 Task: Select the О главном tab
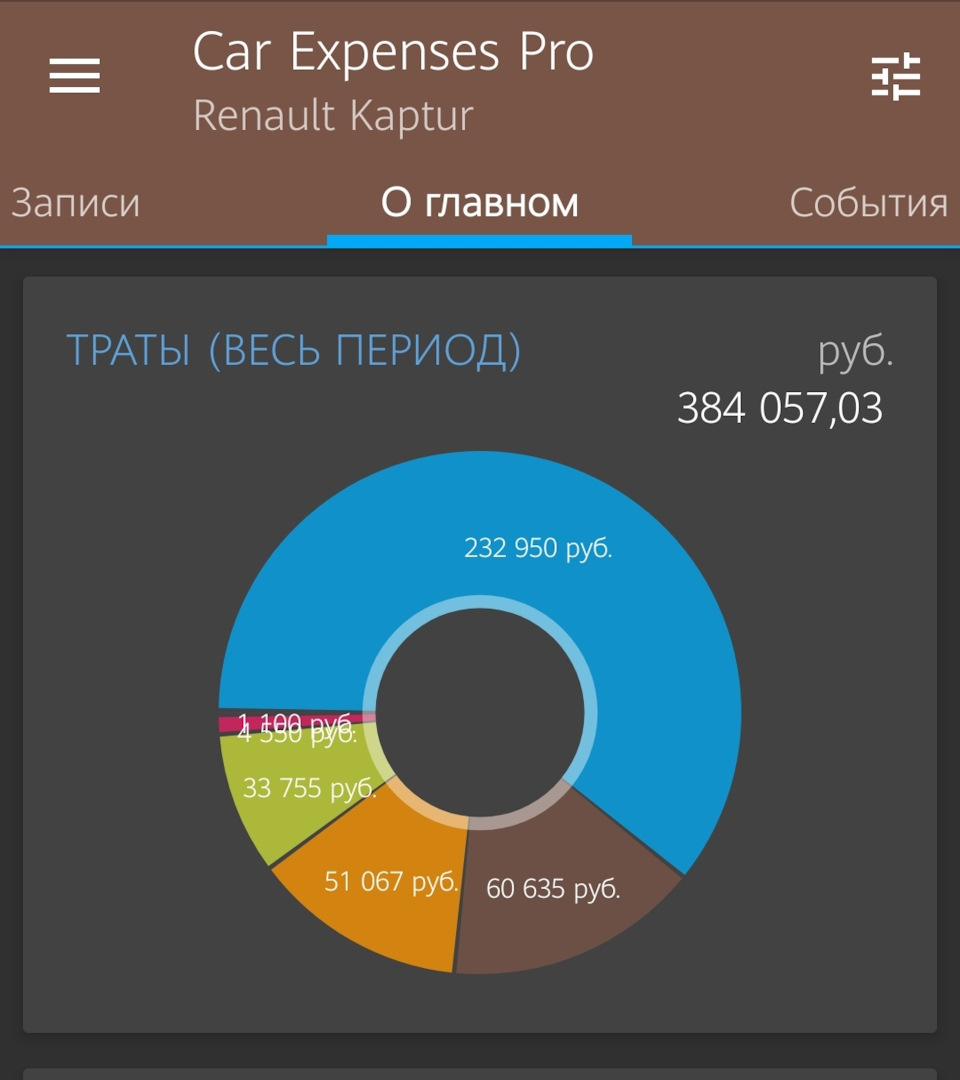(480, 203)
